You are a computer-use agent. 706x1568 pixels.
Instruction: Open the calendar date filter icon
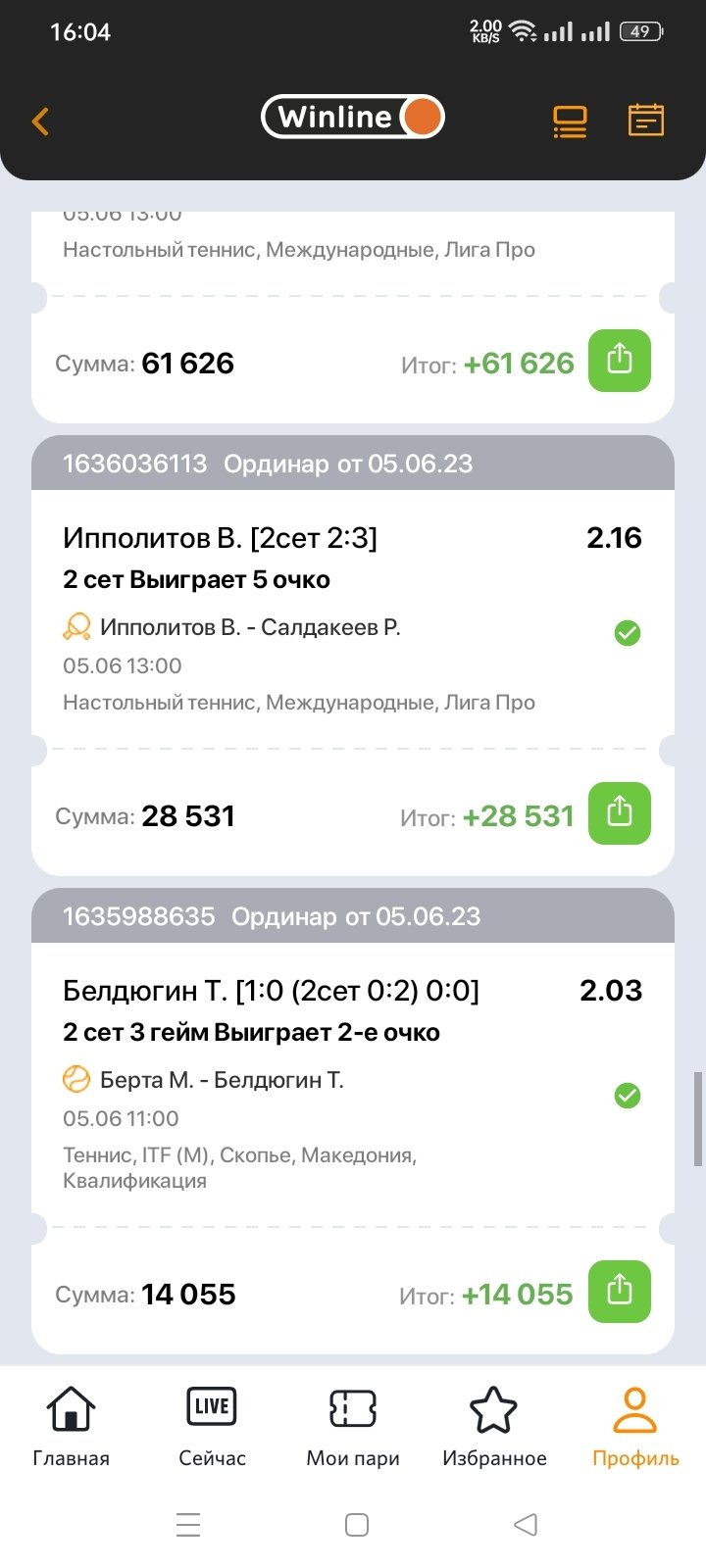[x=645, y=121]
